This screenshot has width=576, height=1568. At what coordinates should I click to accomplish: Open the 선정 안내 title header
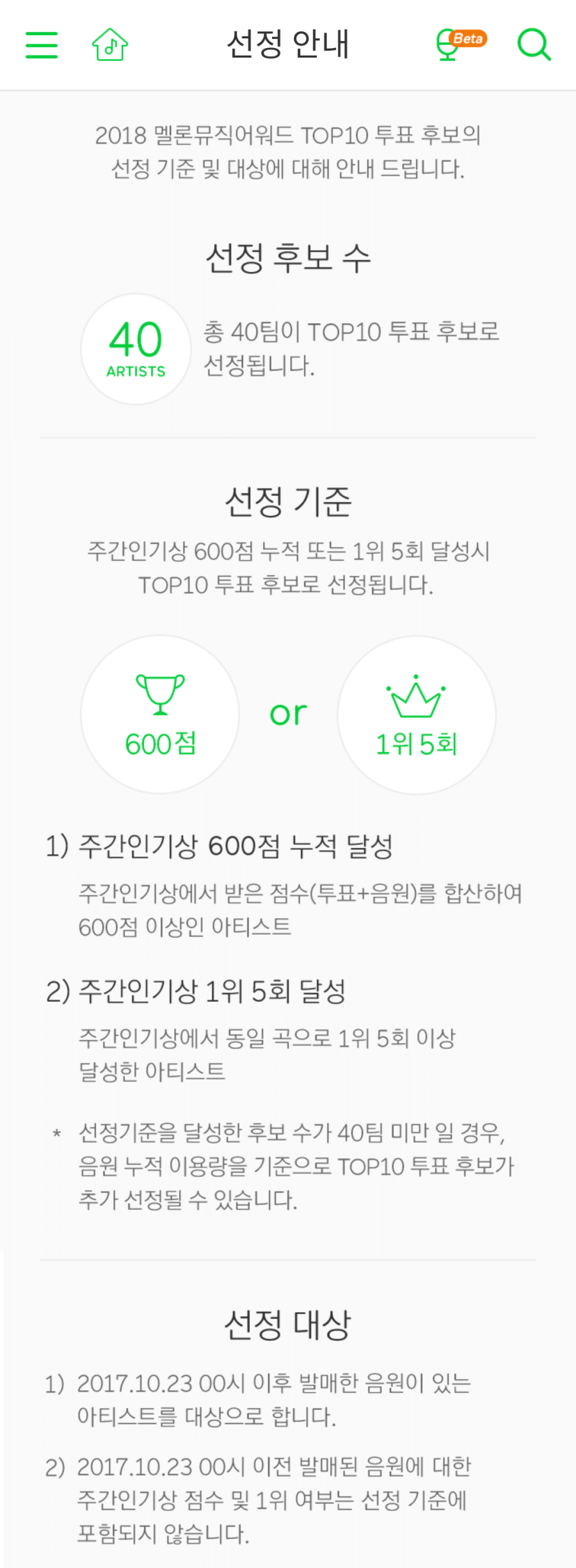(287, 45)
